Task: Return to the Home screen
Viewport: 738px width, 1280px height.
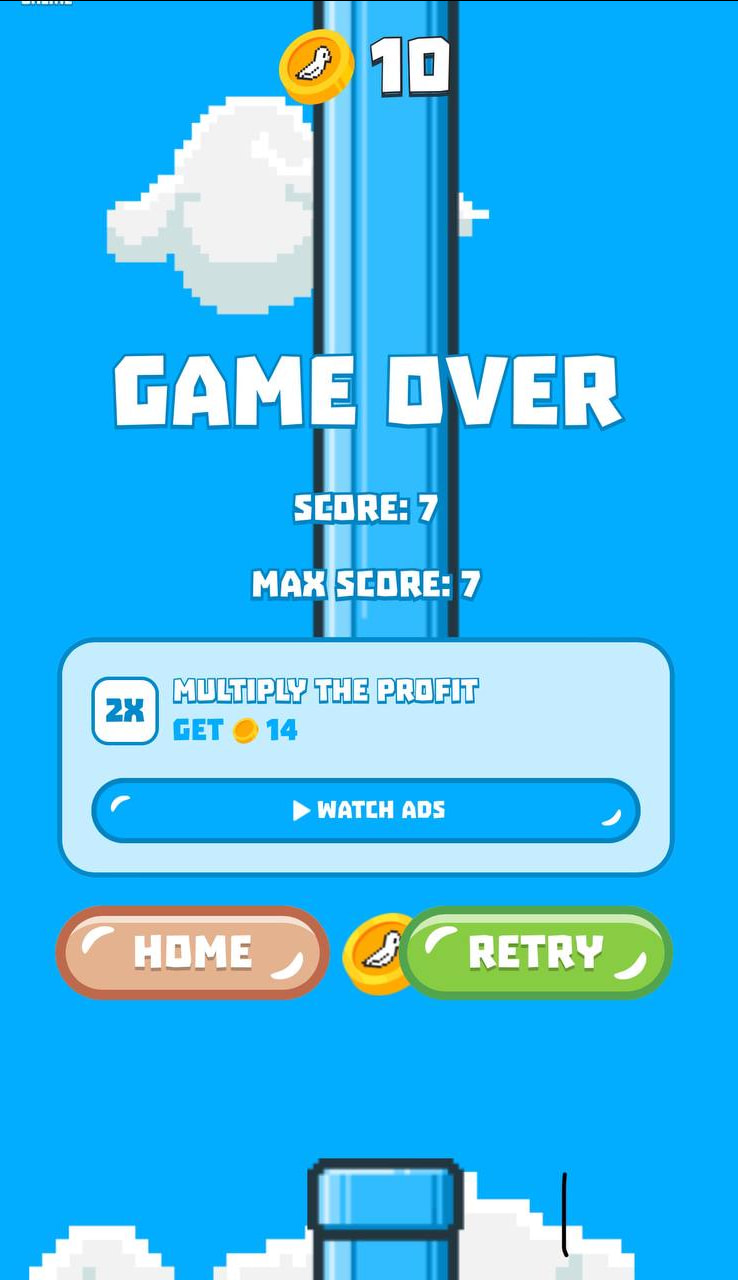Action: (x=192, y=952)
